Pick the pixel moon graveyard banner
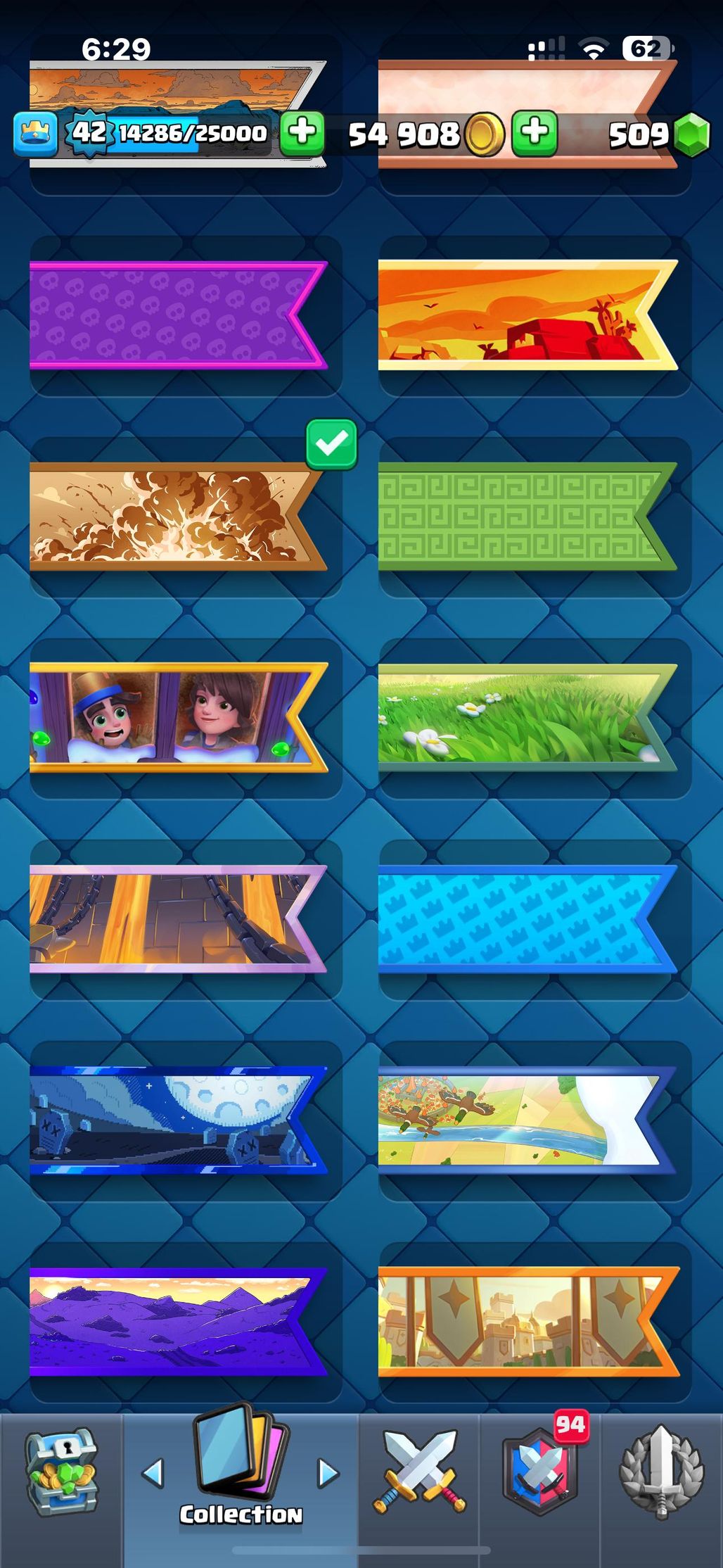Viewport: 723px width, 1568px height. 179,1120
